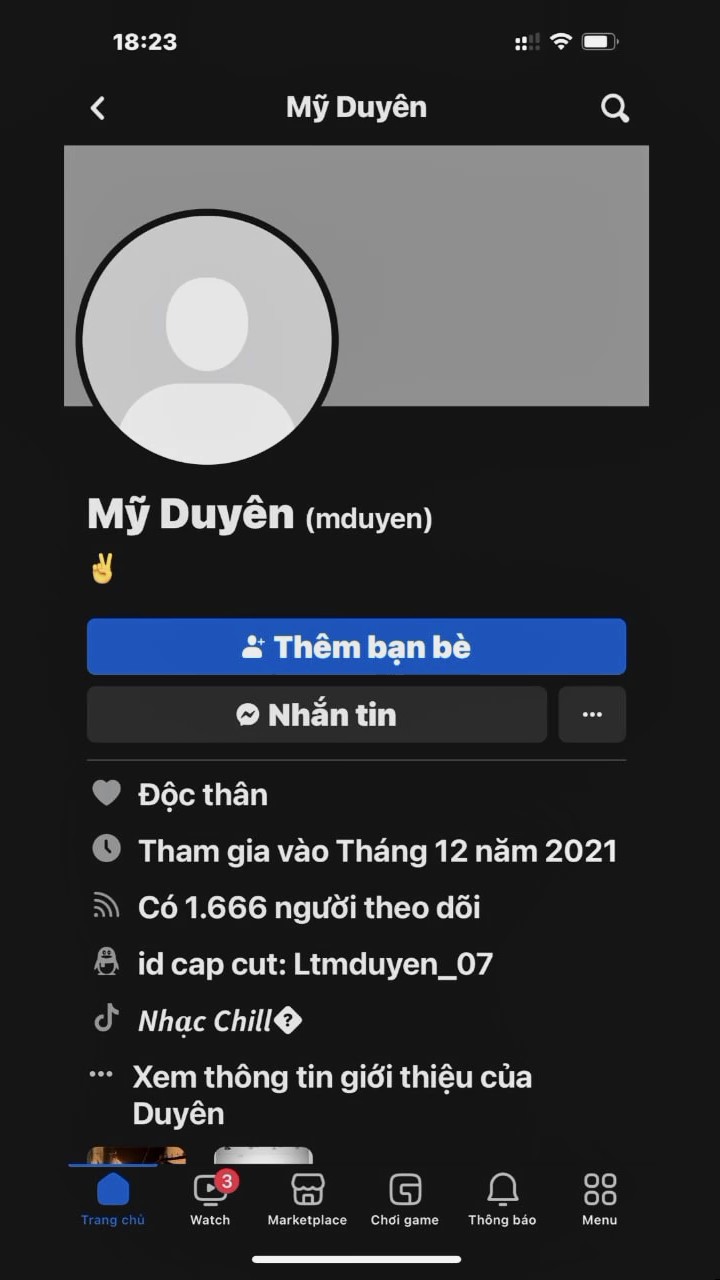Send a message via Nhắn tin
The height and width of the screenshot is (1280, 720).
coord(316,715)
